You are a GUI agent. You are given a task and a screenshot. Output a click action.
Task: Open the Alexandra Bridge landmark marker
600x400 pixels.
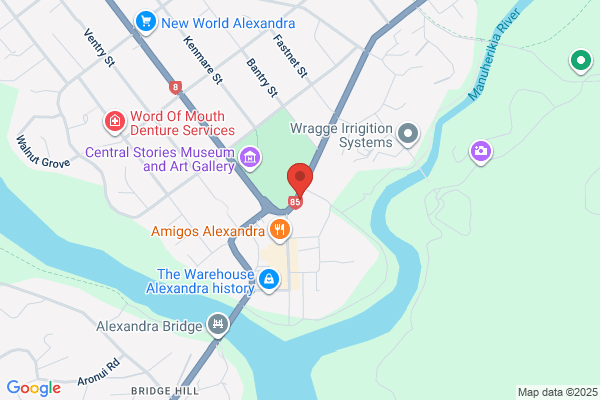(x=218, y=325)
